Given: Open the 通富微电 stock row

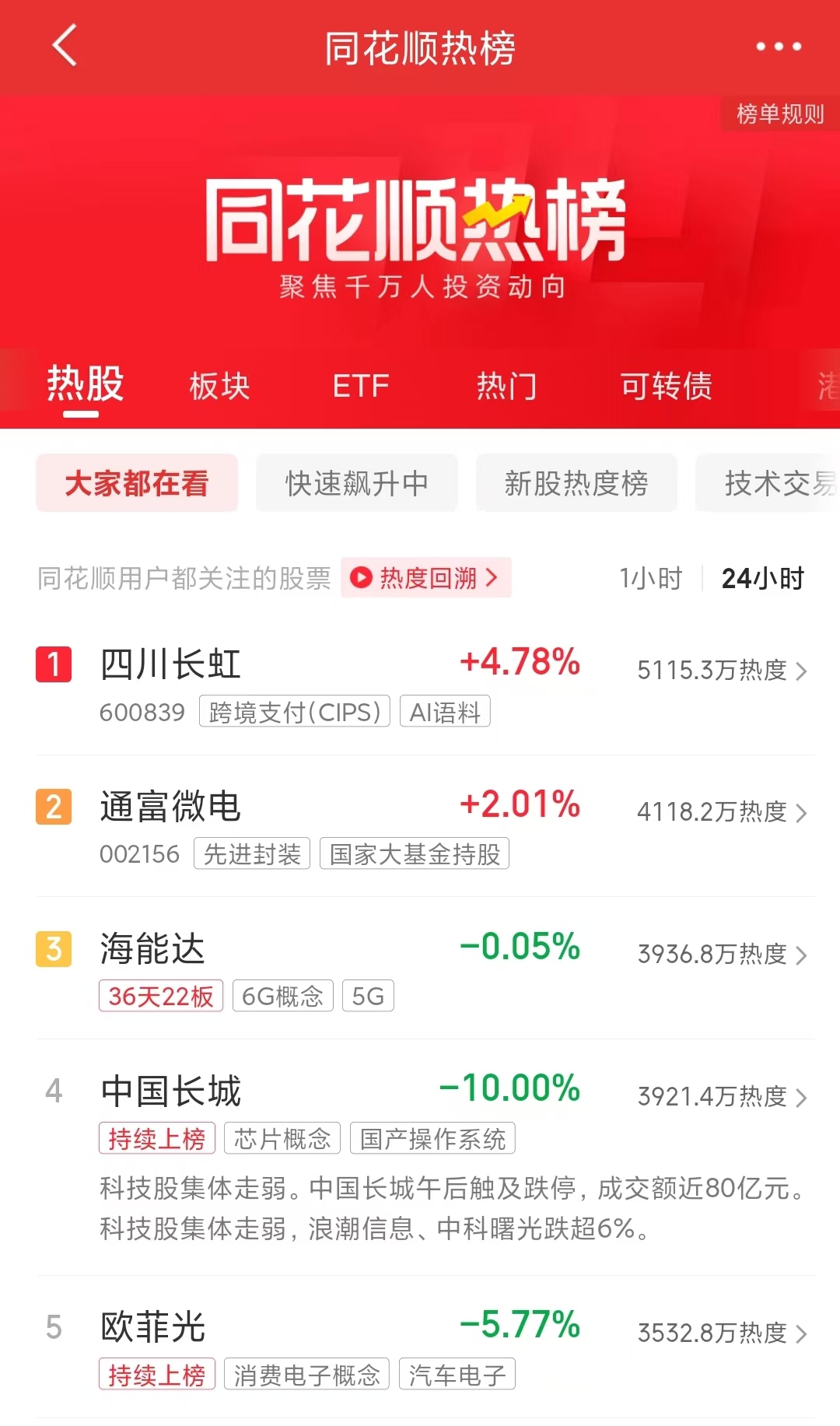Looking at the screenshot, I should click(x=425, y=827).
